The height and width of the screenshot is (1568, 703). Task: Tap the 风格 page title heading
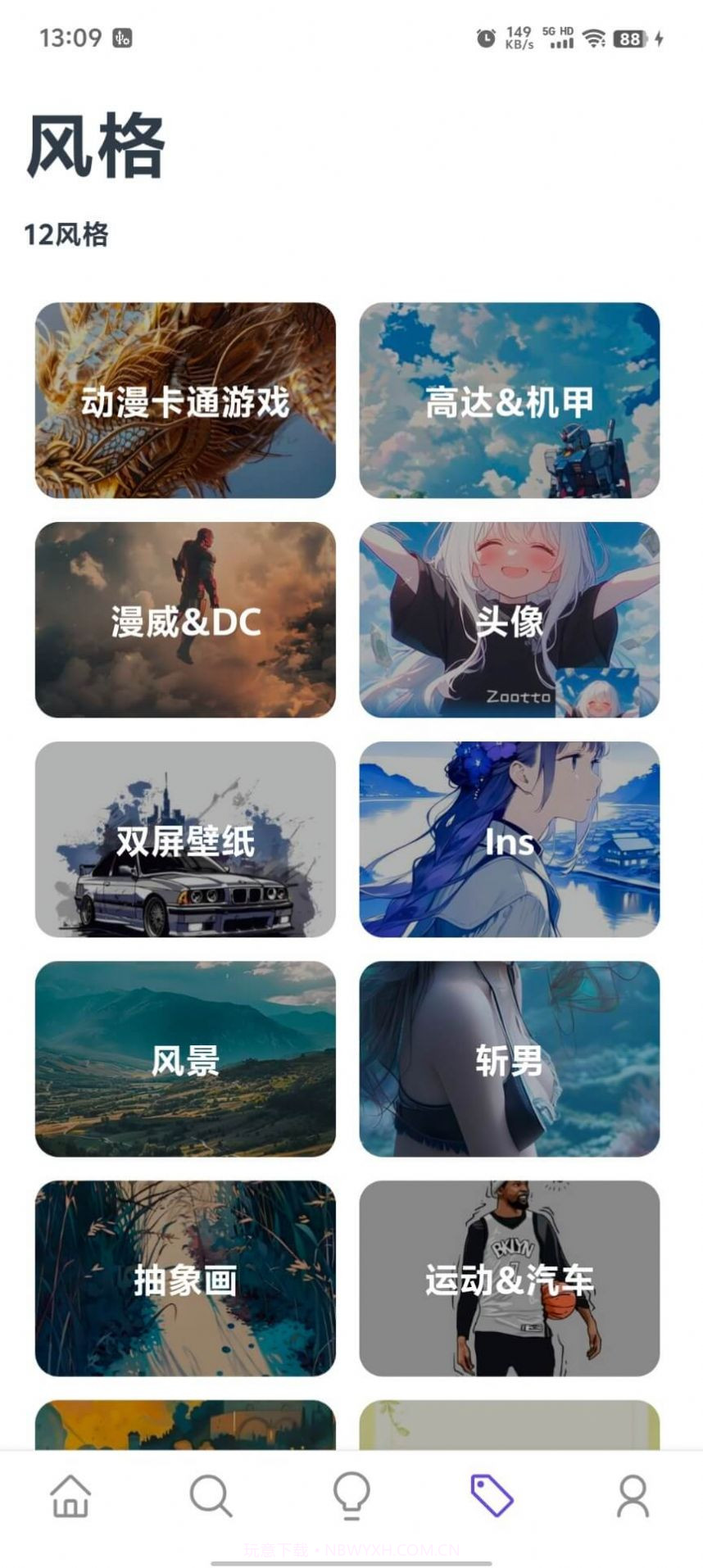coord(95,147)
